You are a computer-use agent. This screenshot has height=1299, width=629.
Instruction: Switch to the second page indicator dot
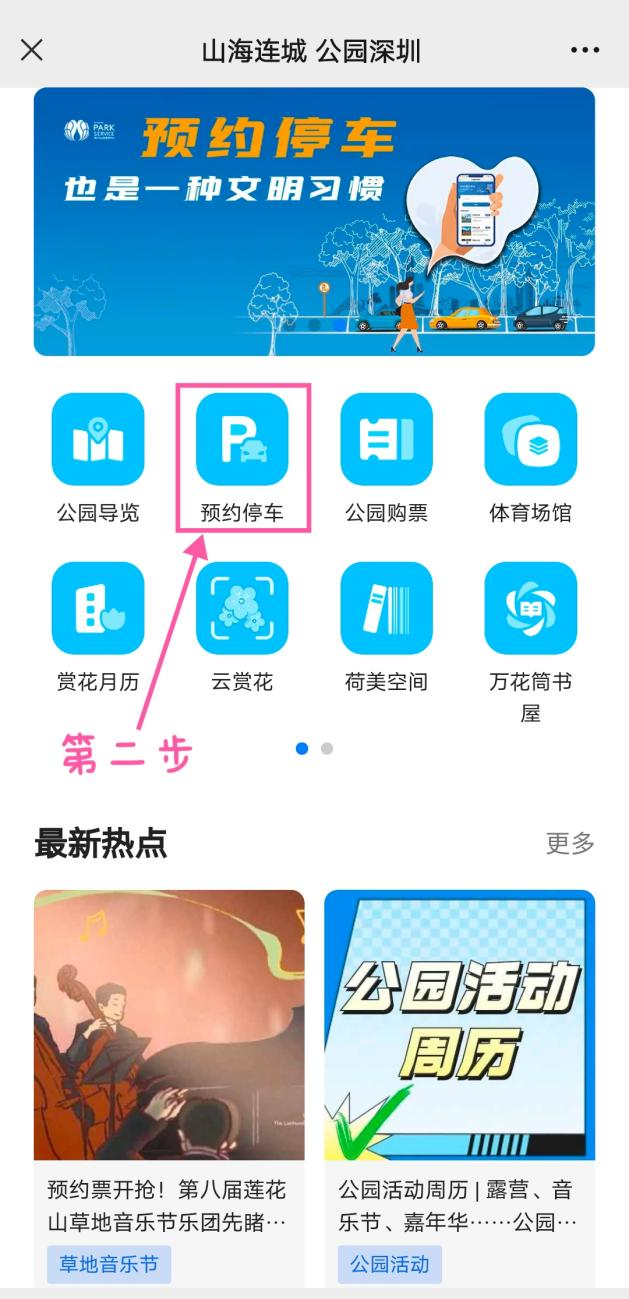tap(327, 748)
